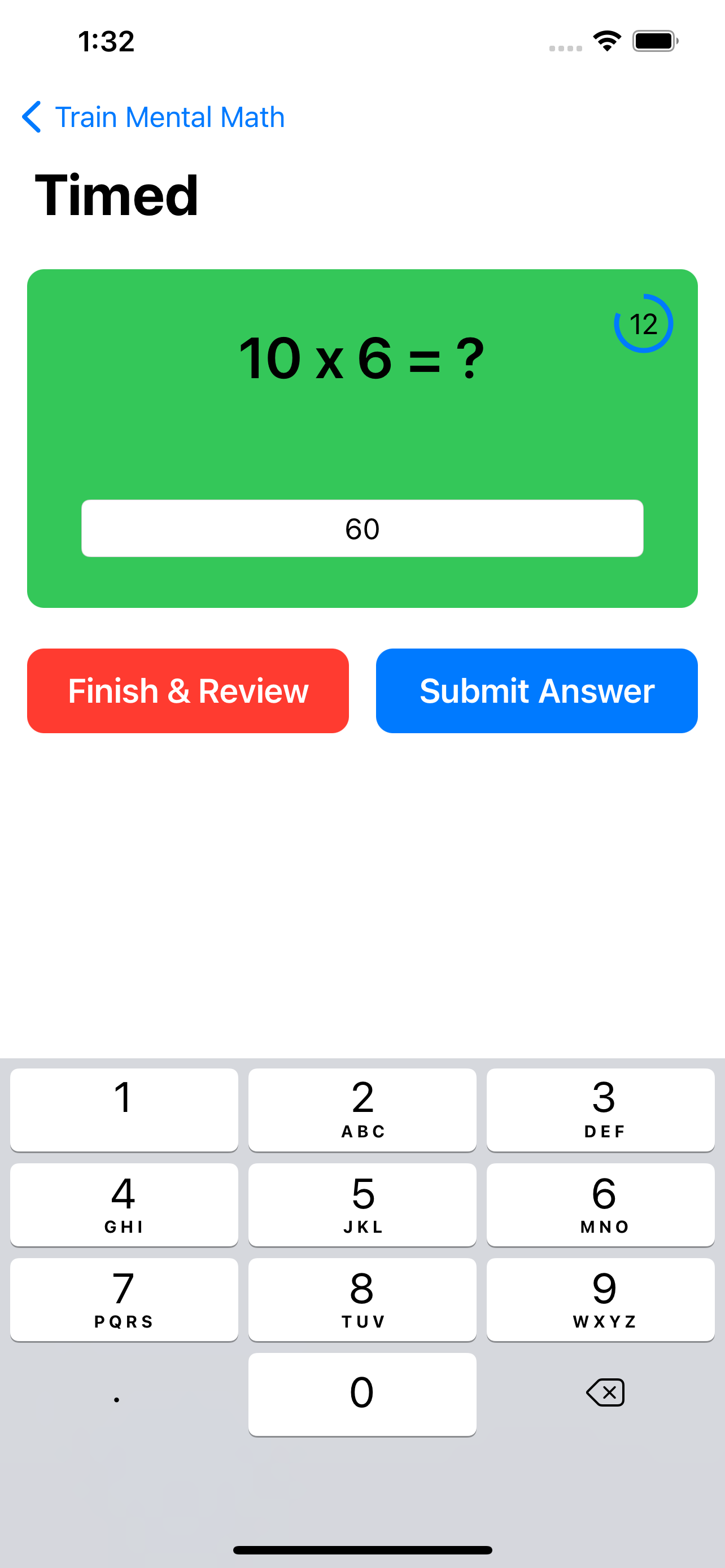Tap the answer field showing 60

click(x=362, y=528)
